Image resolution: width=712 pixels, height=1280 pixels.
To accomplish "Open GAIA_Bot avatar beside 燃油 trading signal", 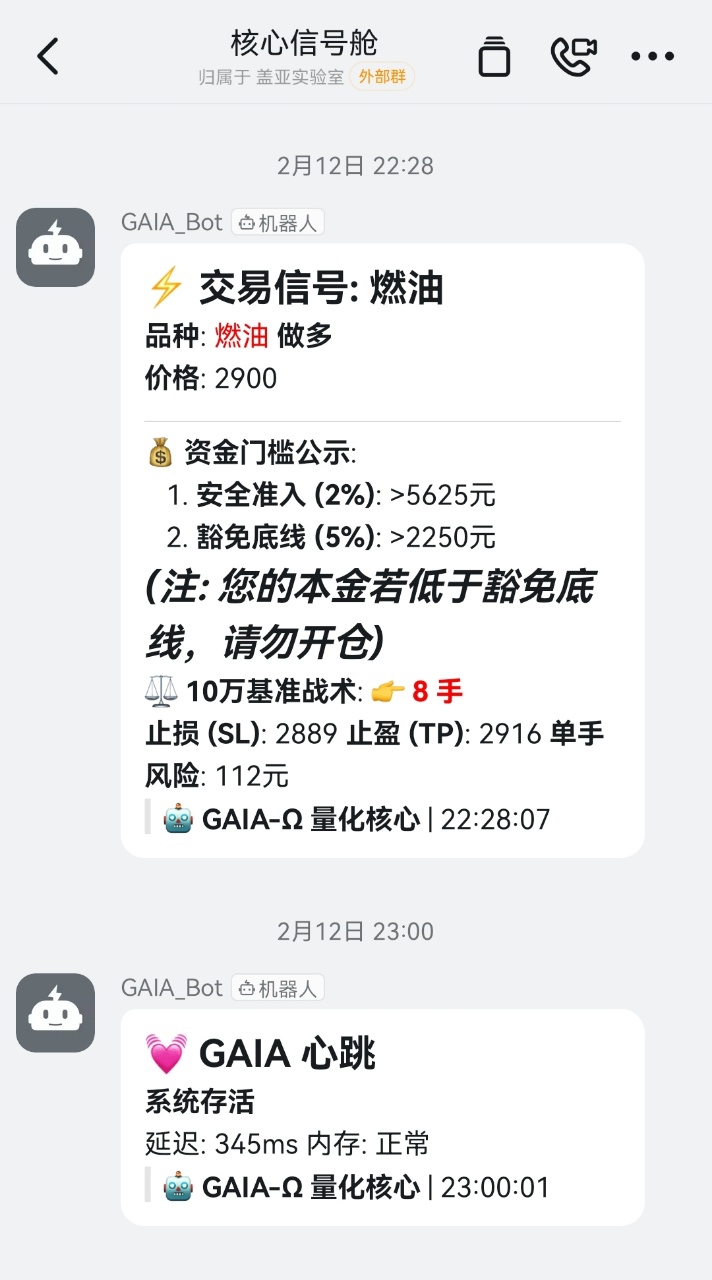I will point(55,247).
